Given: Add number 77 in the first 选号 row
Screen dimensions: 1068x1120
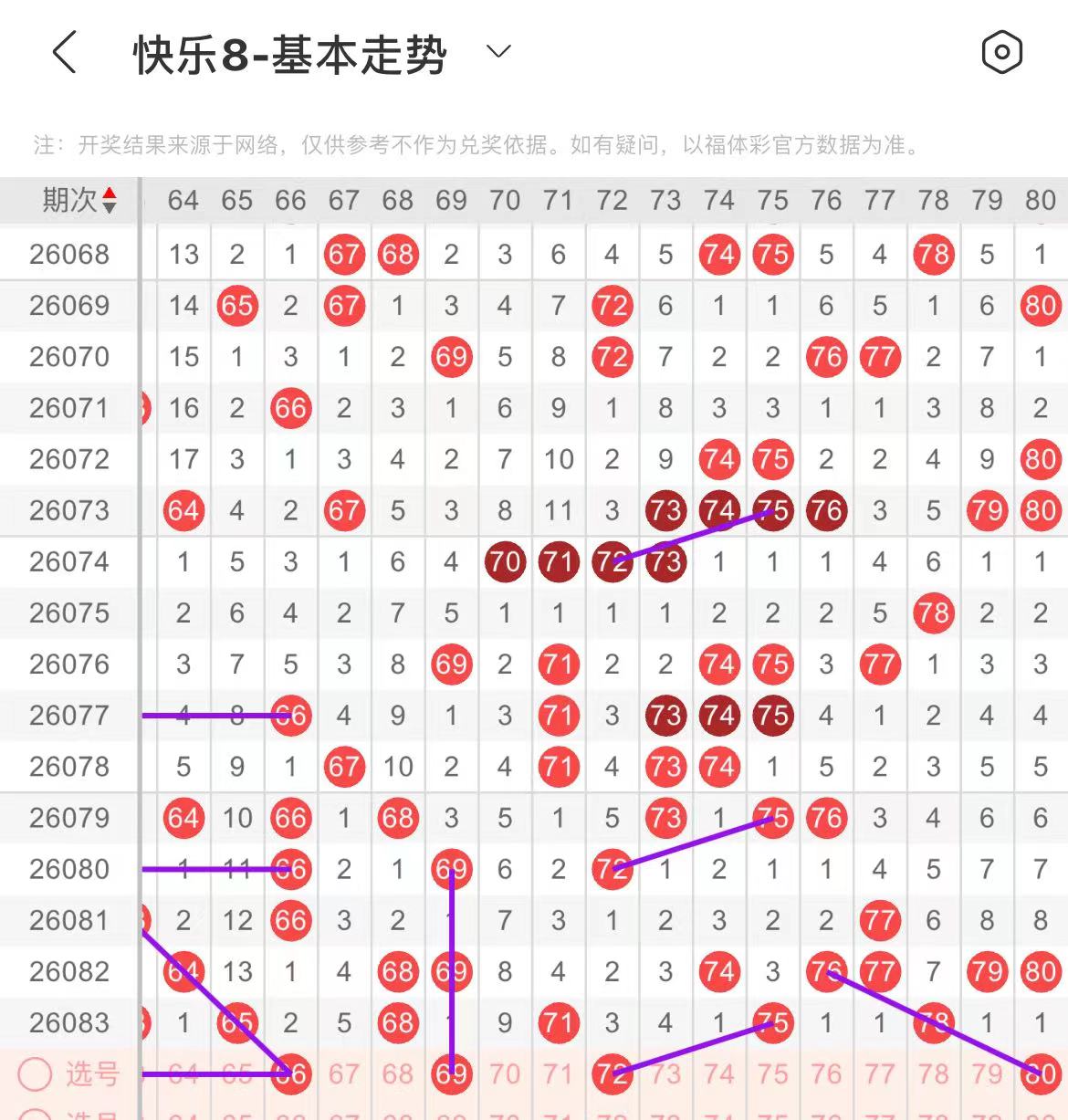Looking at the screenshot, I should pyautogui.click(x=880, y=1074).
